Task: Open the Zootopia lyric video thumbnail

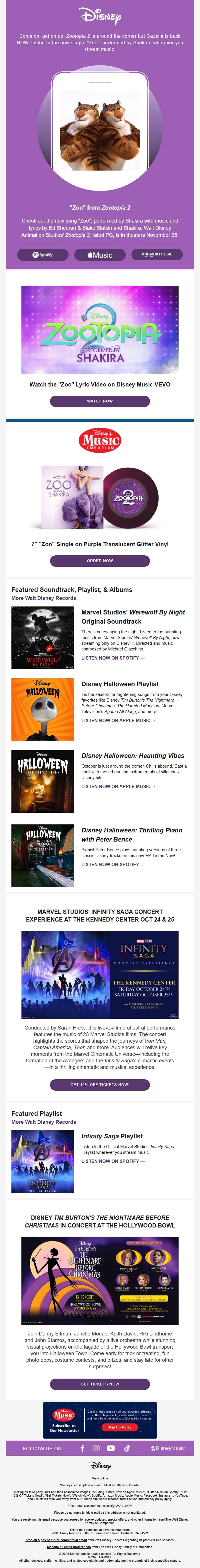Action: click(100, 329)
